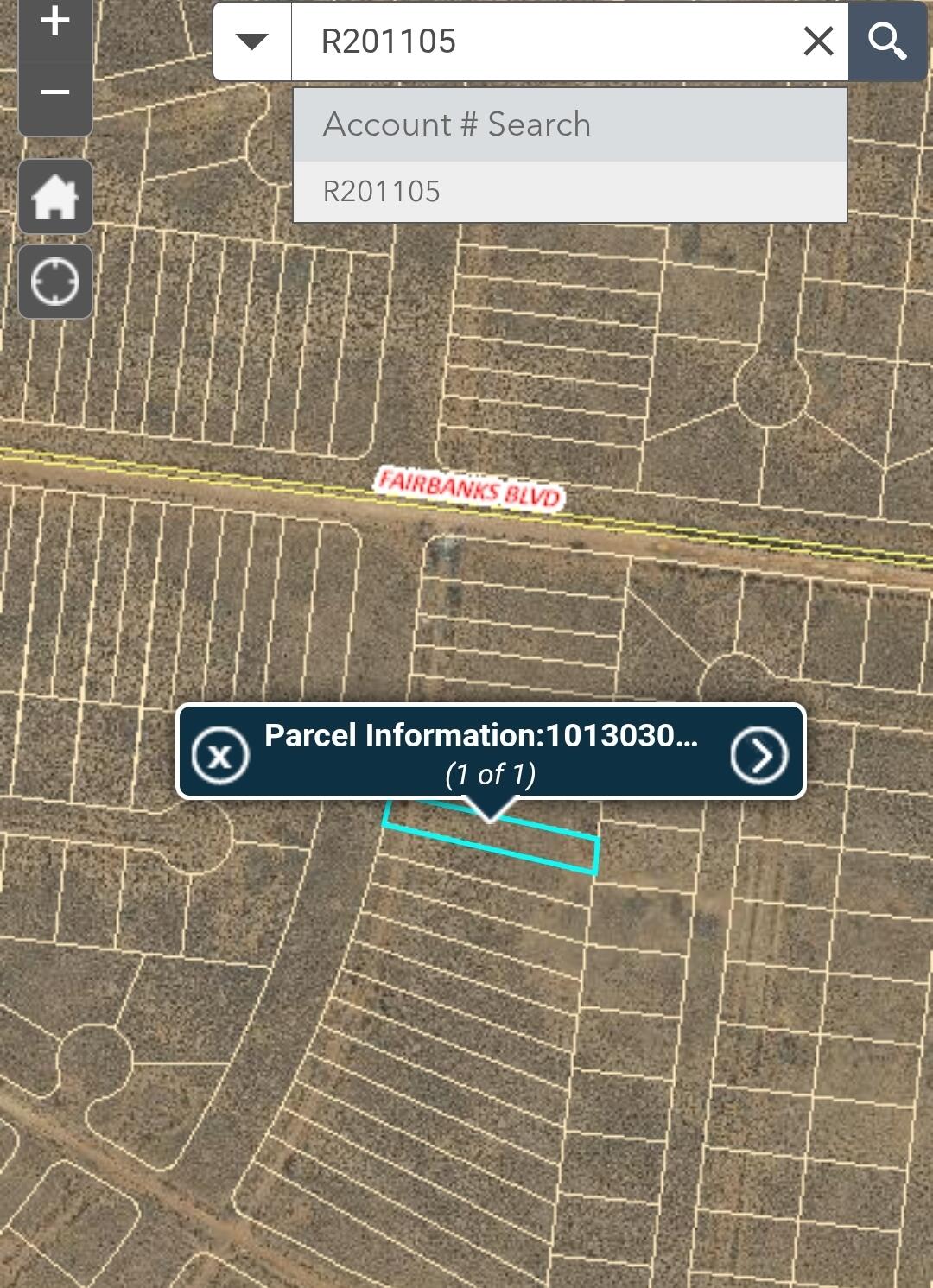Screen dimensions: 933x1288
Task: Open the Parcel Information:1013030 details
Action: [482, 737]
